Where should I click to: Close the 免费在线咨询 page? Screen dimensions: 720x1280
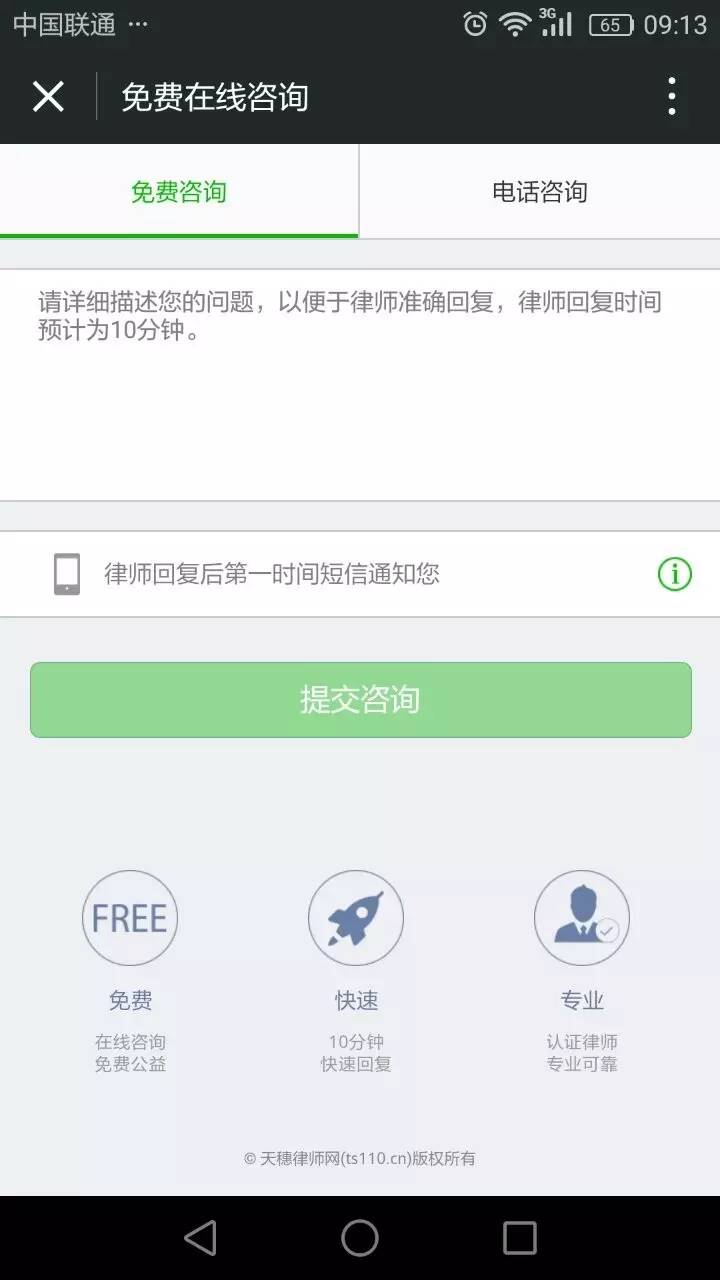[x=48, y=97]
